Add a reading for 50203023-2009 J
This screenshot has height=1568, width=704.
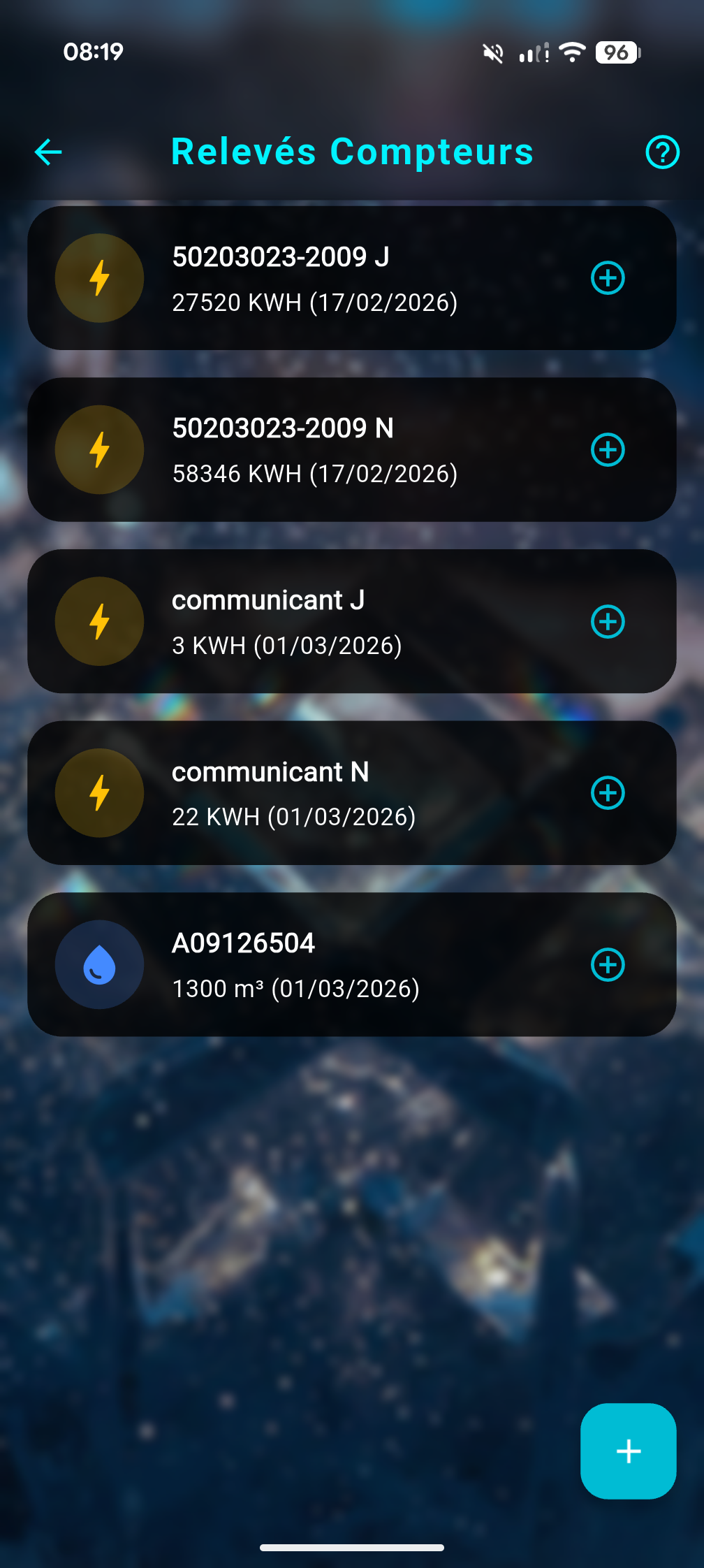click(x=608, y=278)
